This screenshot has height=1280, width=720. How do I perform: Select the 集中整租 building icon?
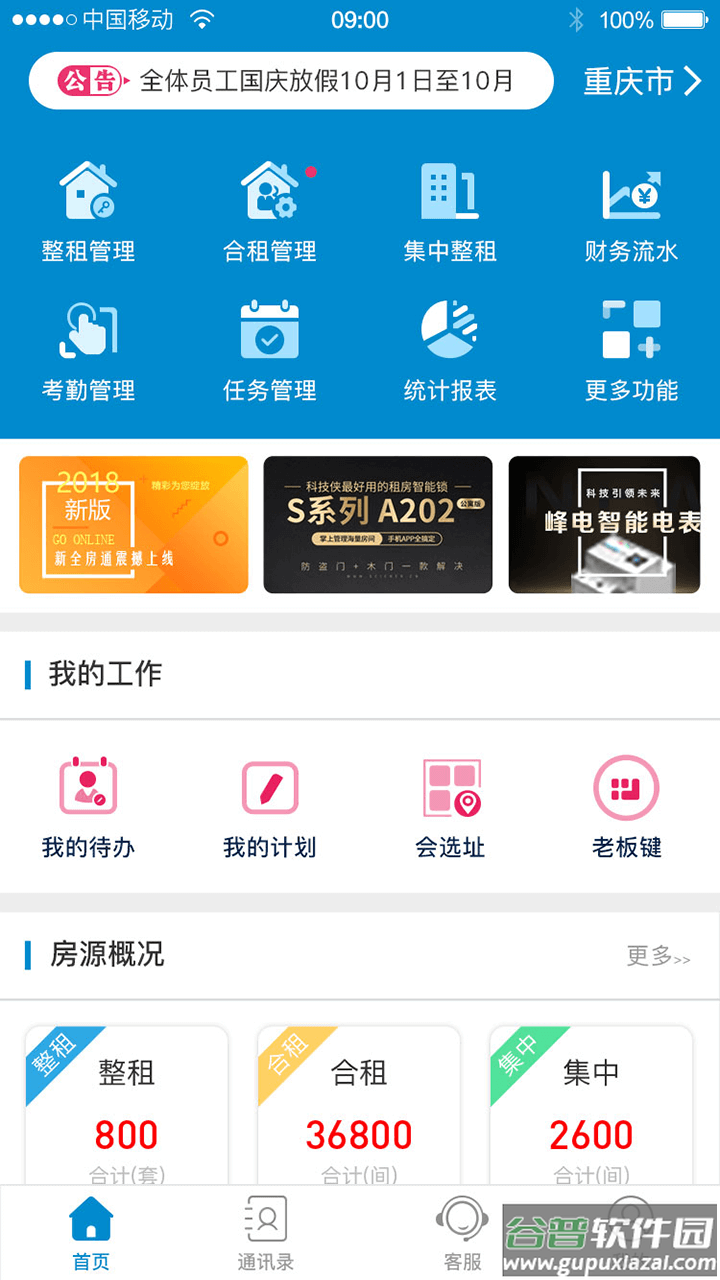point(449,210)
